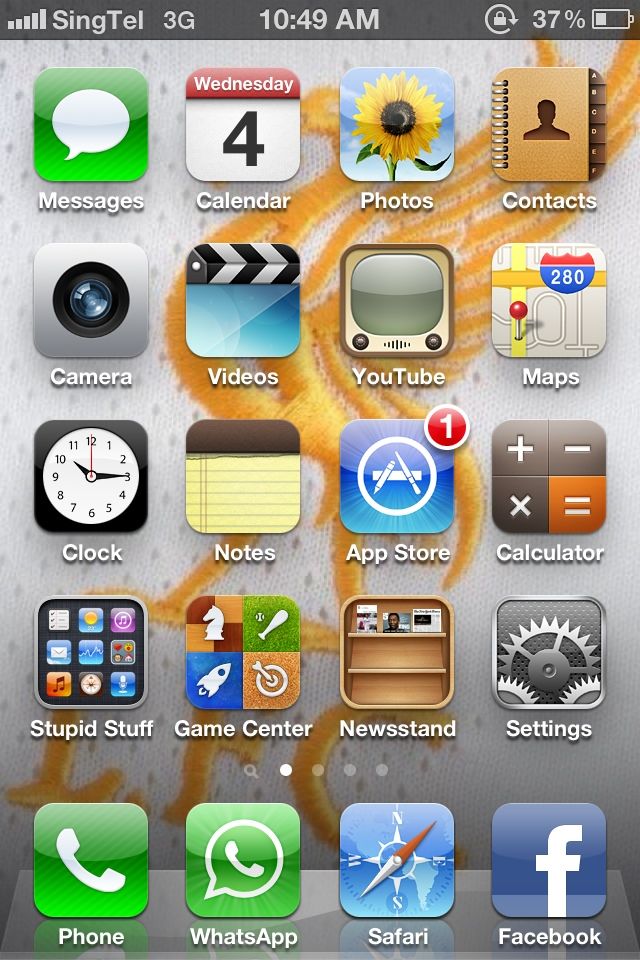The image size is (640, 960).
Task: Open Settings
Action: 549,652
